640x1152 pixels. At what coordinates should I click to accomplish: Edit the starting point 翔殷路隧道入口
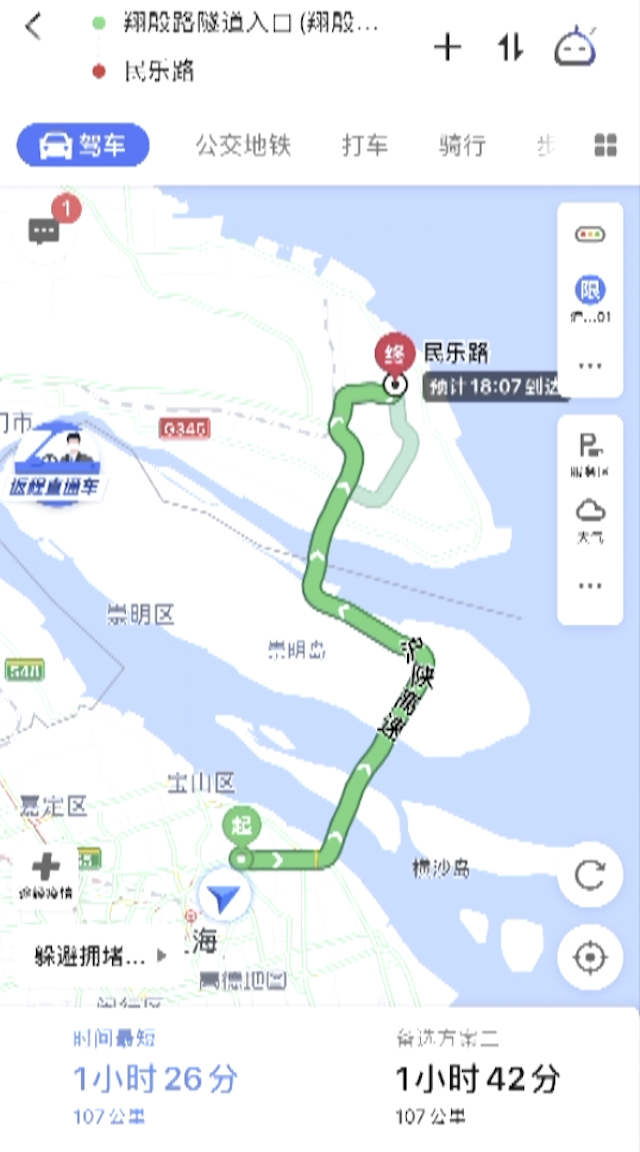pos(251,23)
